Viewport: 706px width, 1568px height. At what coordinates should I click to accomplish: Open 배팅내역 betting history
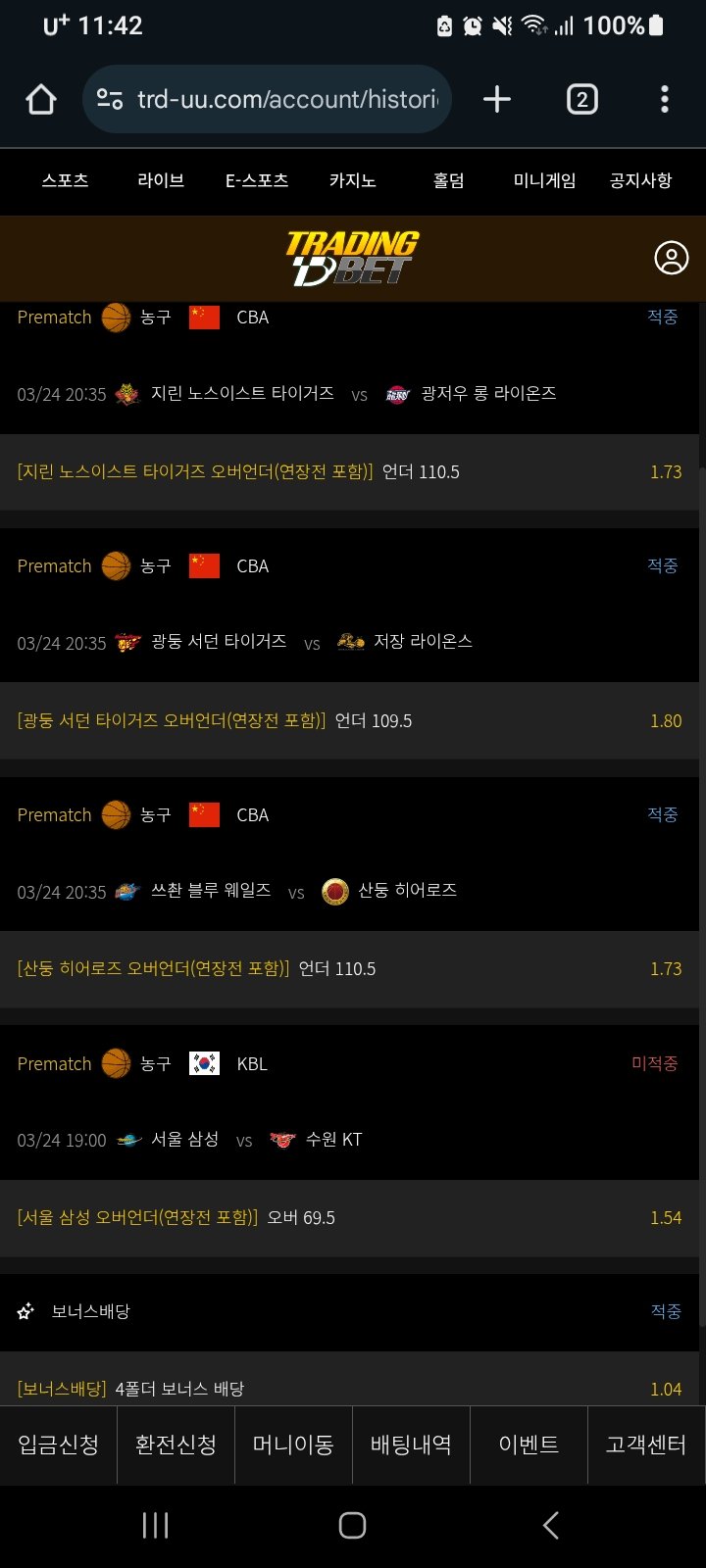pos(411,1445)
